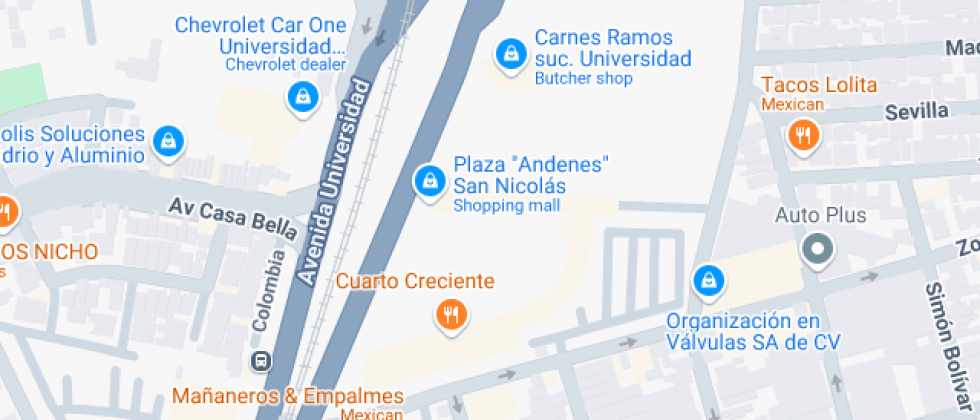The height and width of the screenshot is (420, 980).
Task: Tap the bus stop icon near Colombia
Action: point(261,361)
